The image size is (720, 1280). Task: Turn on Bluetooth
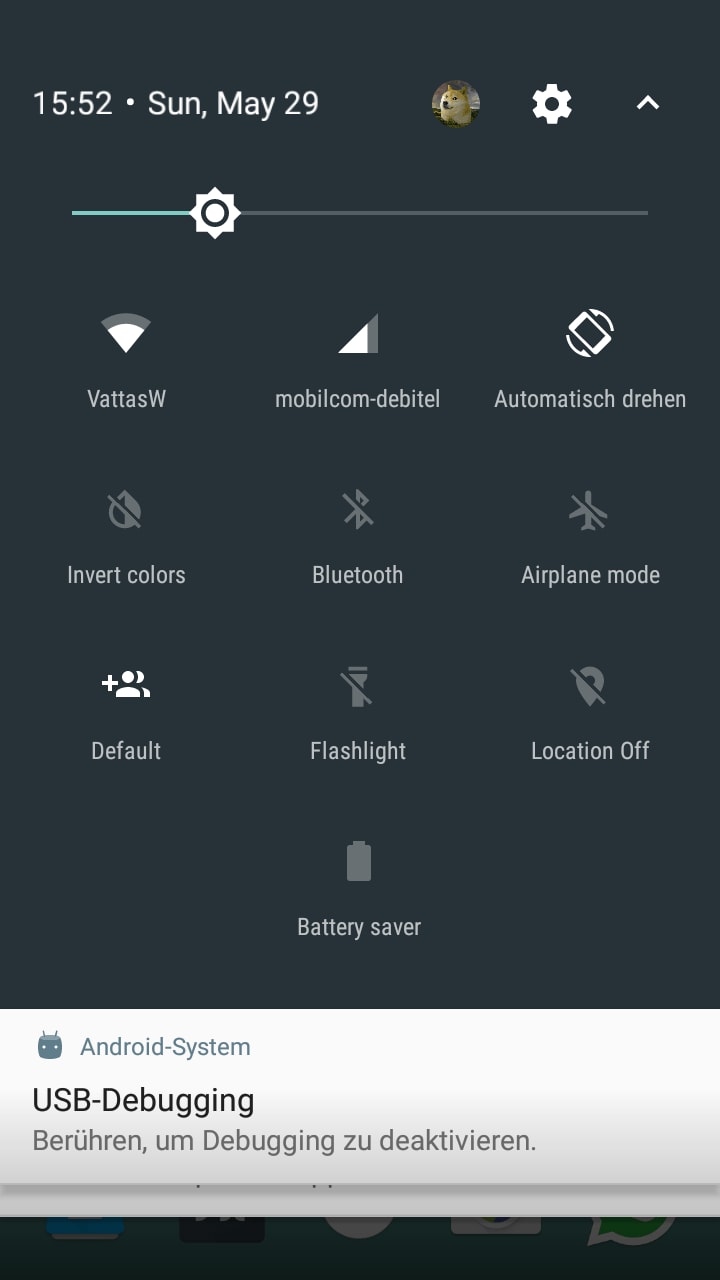coord(358,511)
